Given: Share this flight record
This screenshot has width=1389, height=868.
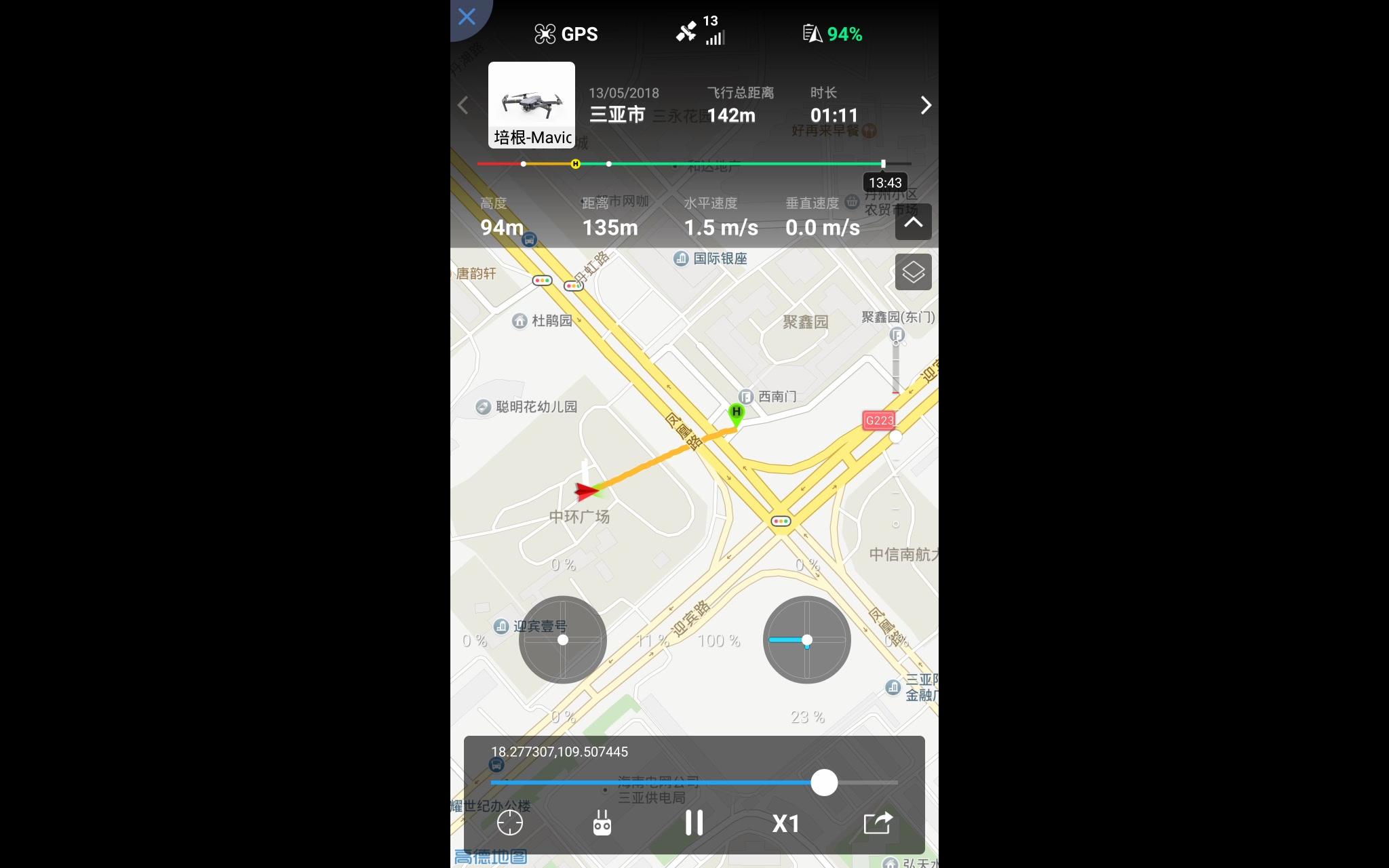Looking at the screenshot, I should click(878, 823).
